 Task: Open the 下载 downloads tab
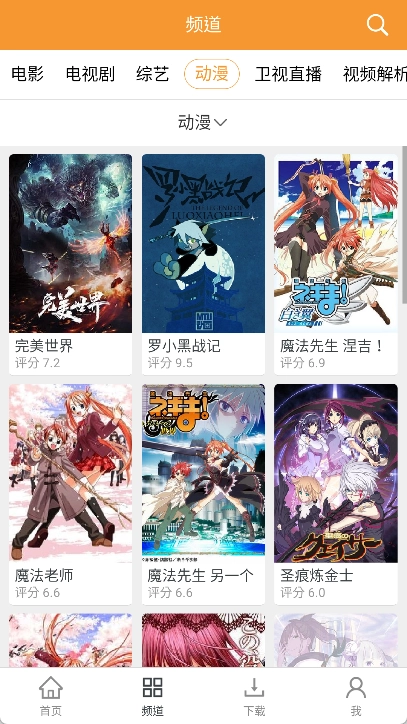click(x=254, y=696)
